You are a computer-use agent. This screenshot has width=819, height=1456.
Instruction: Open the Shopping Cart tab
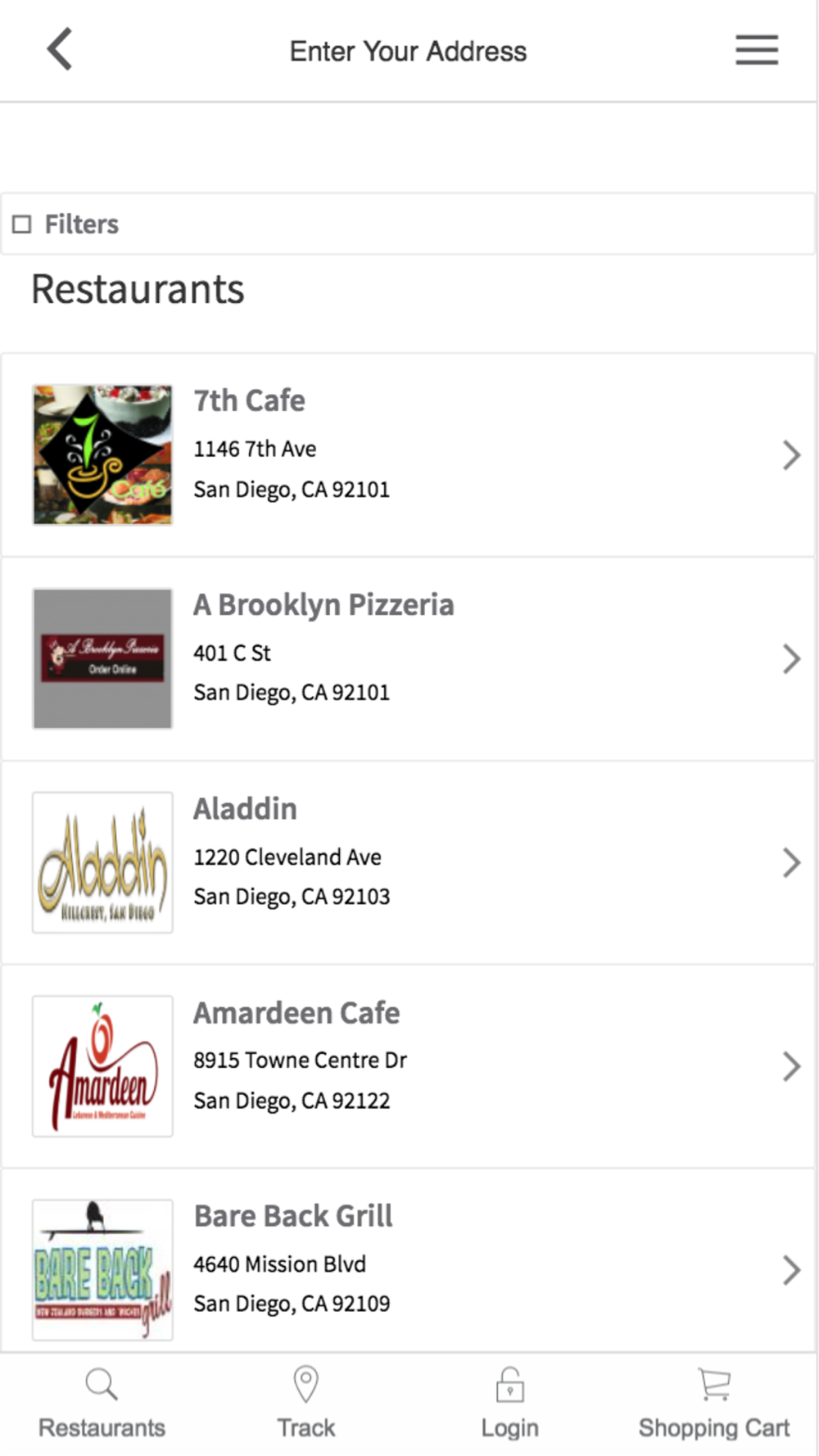(x=714, y=1404)
